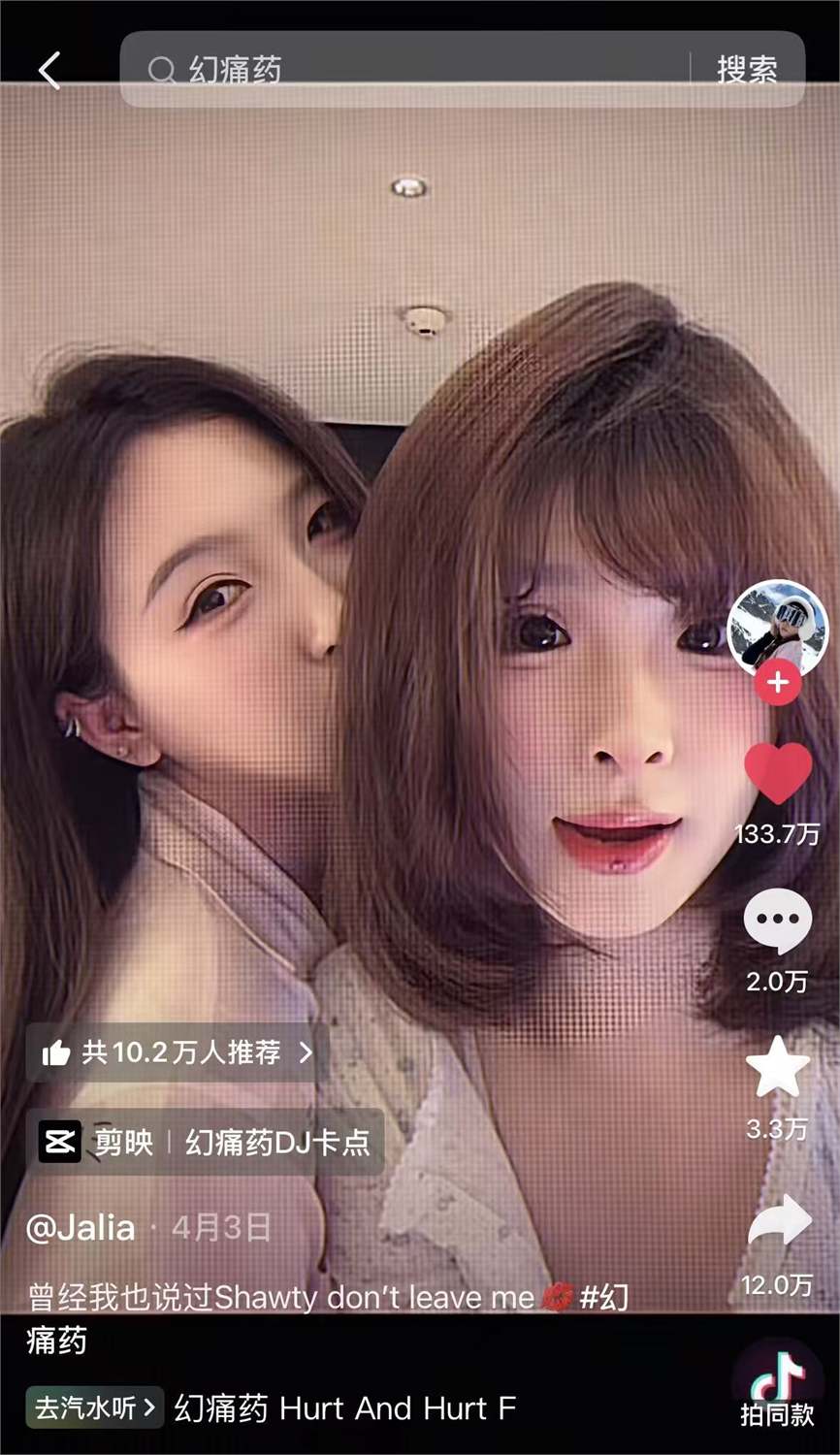Screen dimensions: 840x1455
Task: Tap the 去汽水听 button
Action: click(x=94, y=1407)
